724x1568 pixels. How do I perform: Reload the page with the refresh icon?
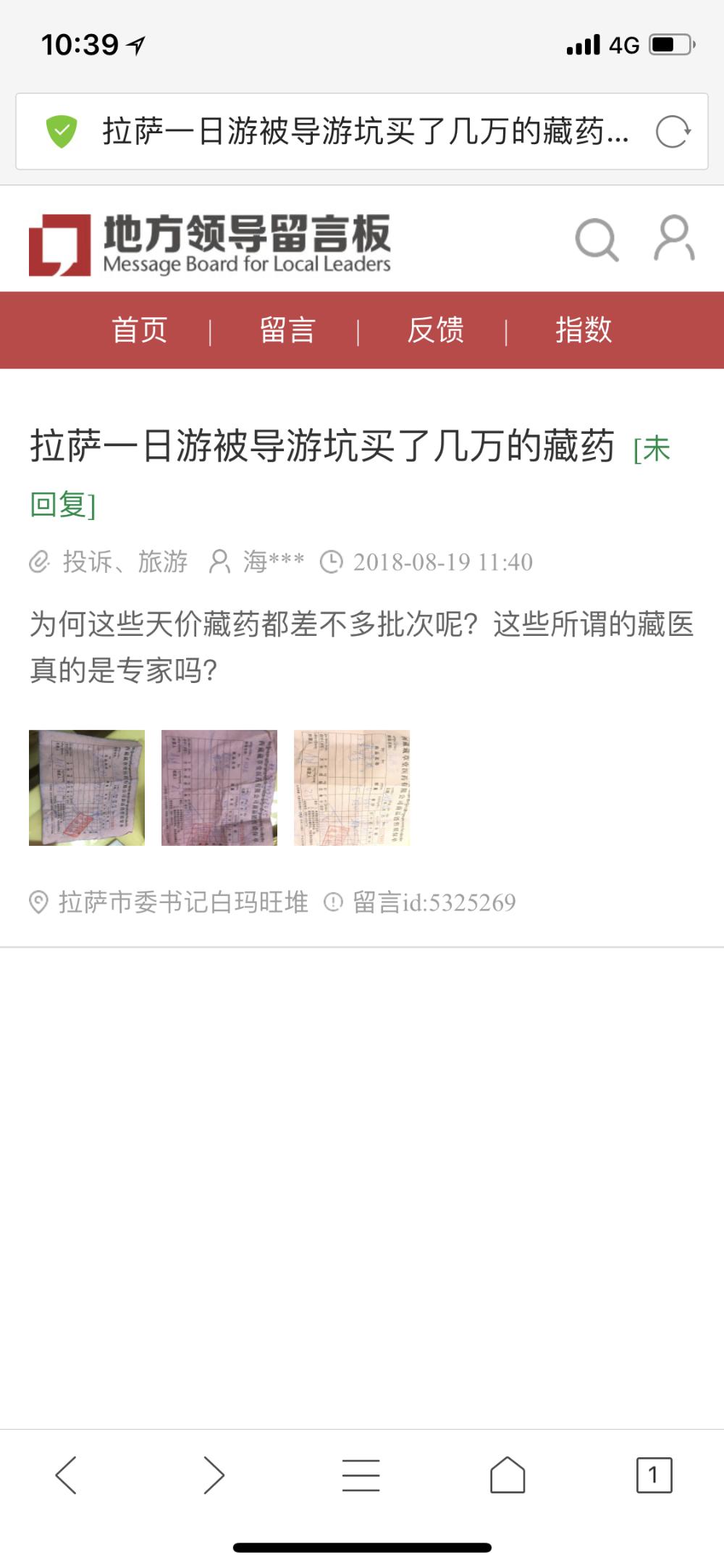[673, 132]
